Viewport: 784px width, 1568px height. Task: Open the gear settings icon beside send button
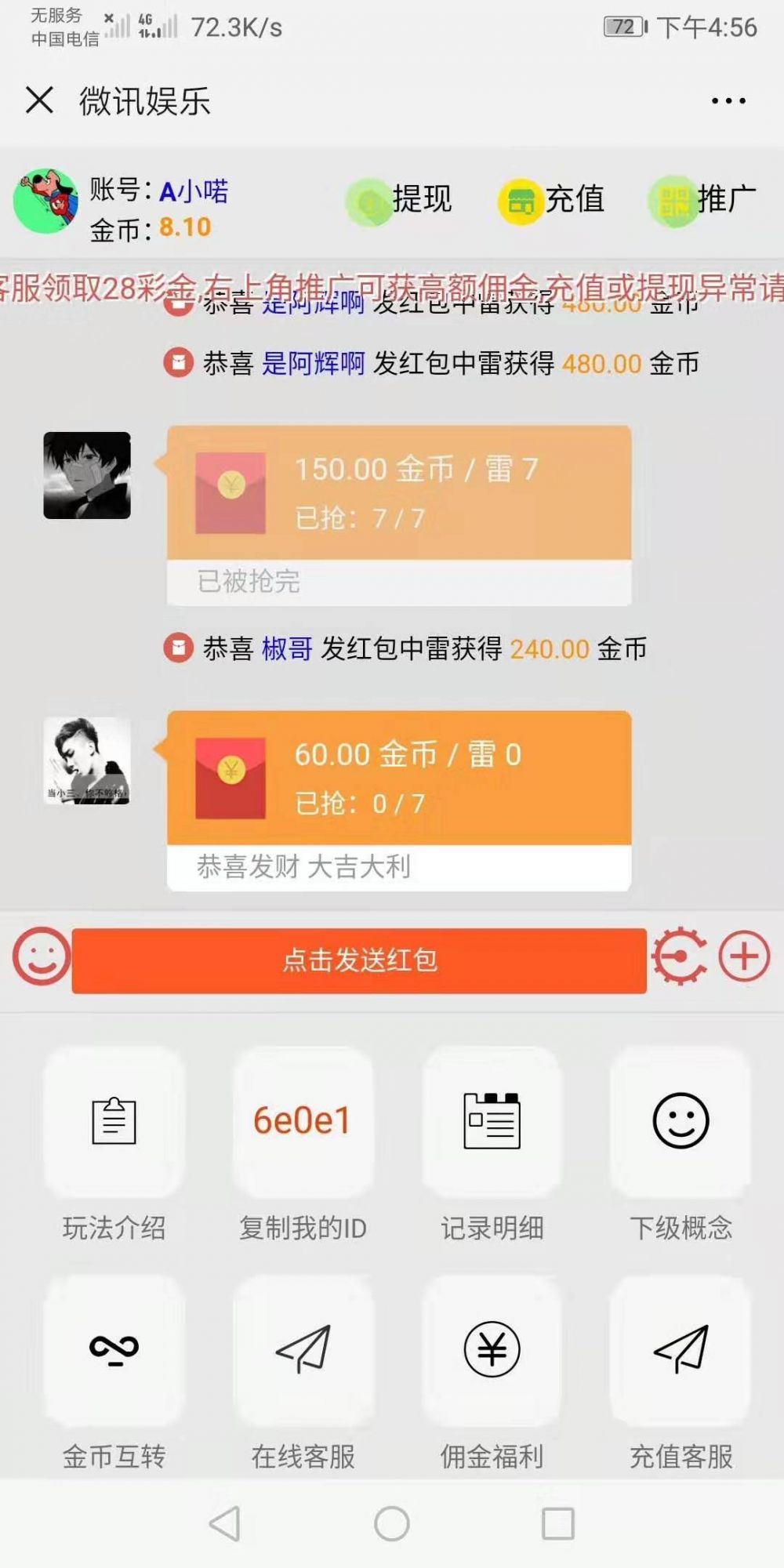681,958
